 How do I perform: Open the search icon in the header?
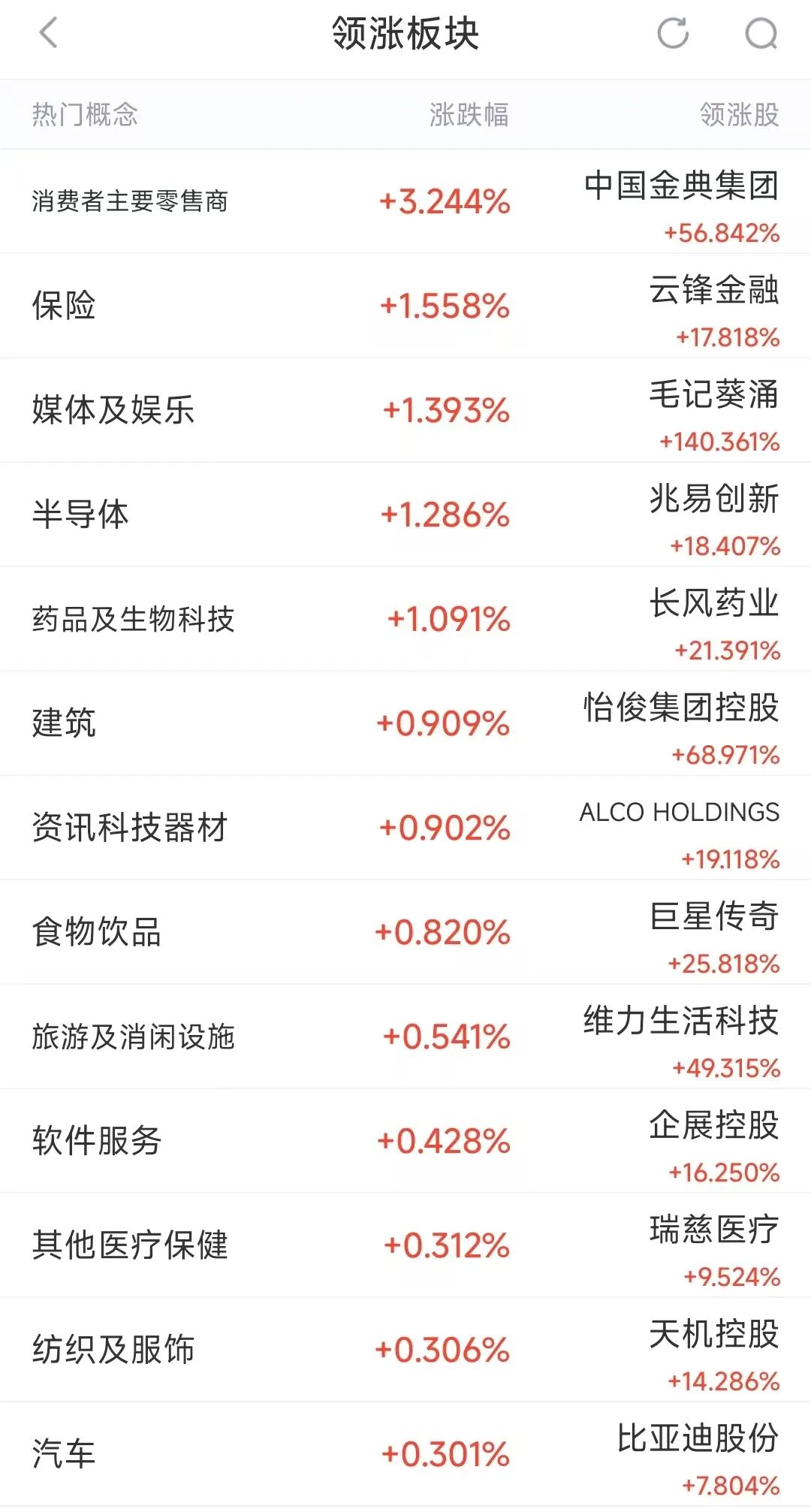[x=761, y=34]
